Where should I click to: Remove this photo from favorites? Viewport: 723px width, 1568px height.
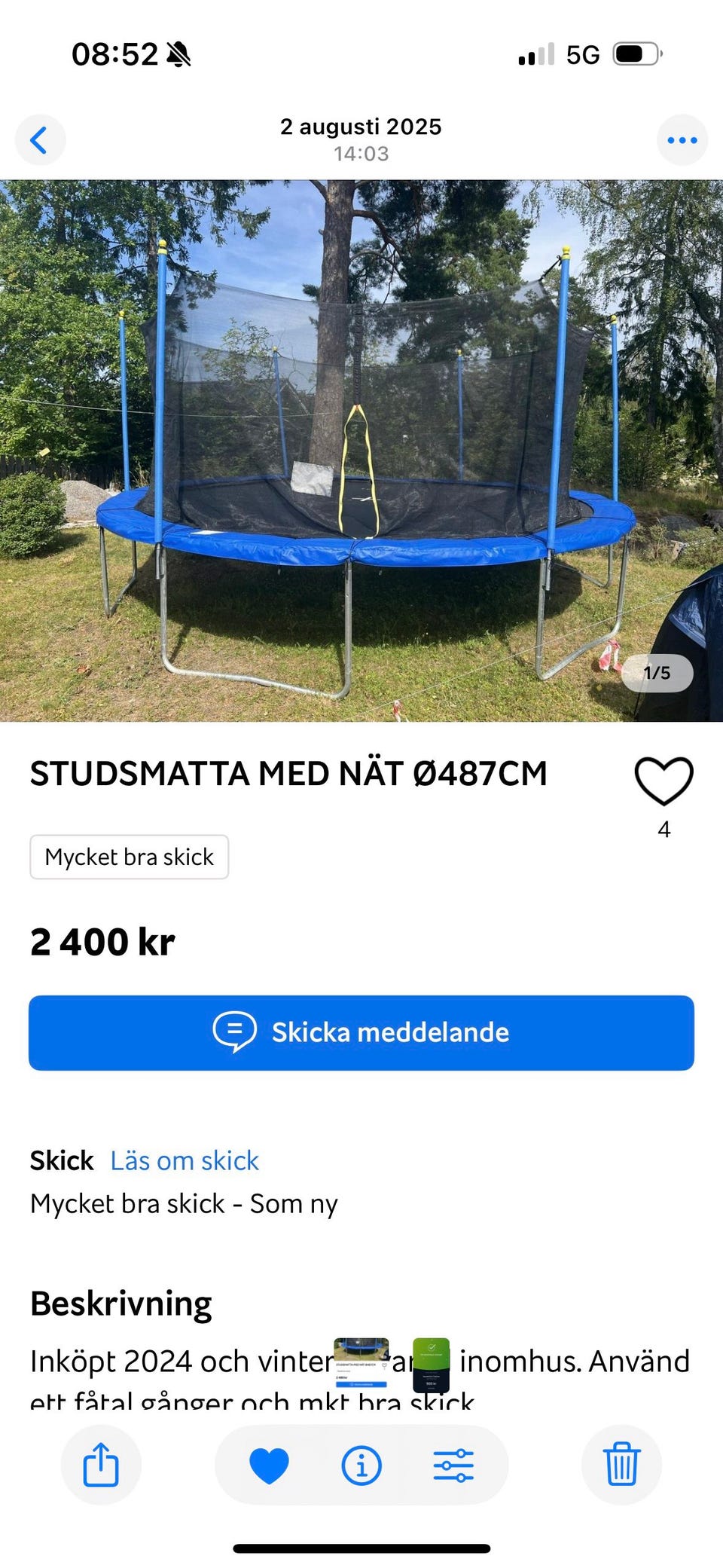269,1466
